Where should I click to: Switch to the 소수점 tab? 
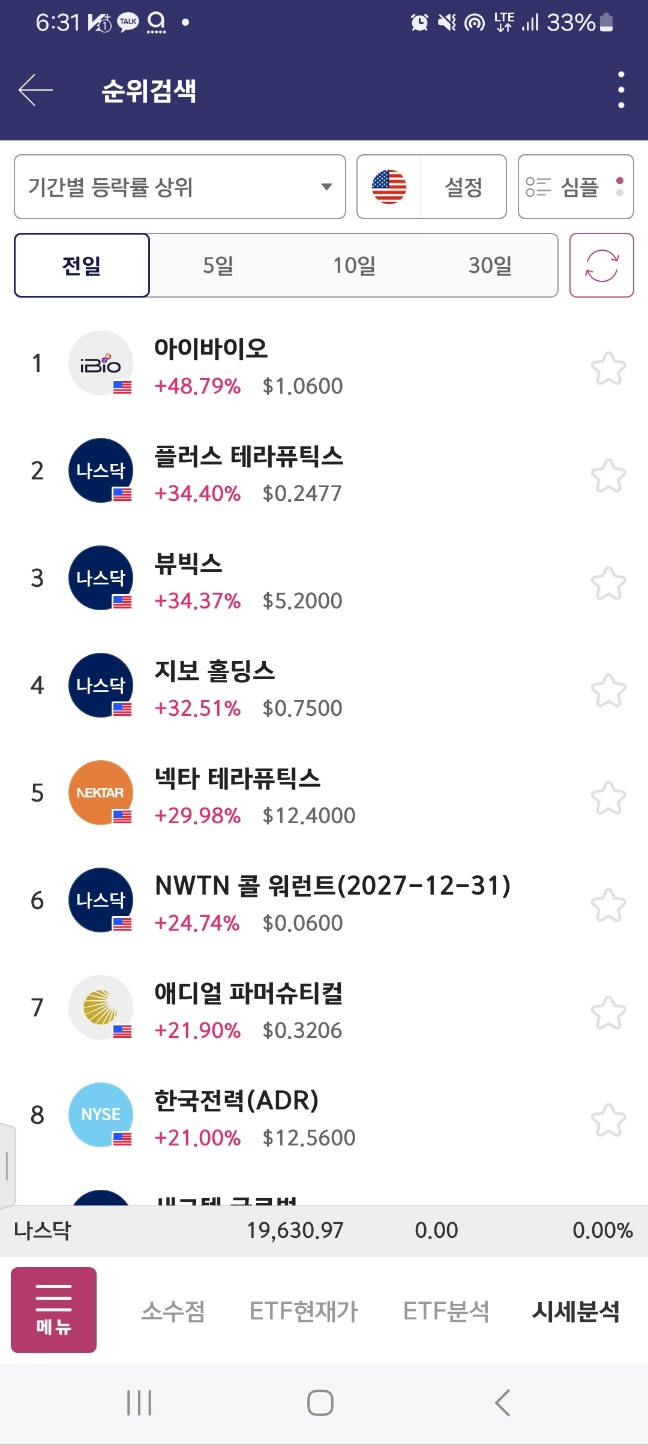tap(173, 1311)
